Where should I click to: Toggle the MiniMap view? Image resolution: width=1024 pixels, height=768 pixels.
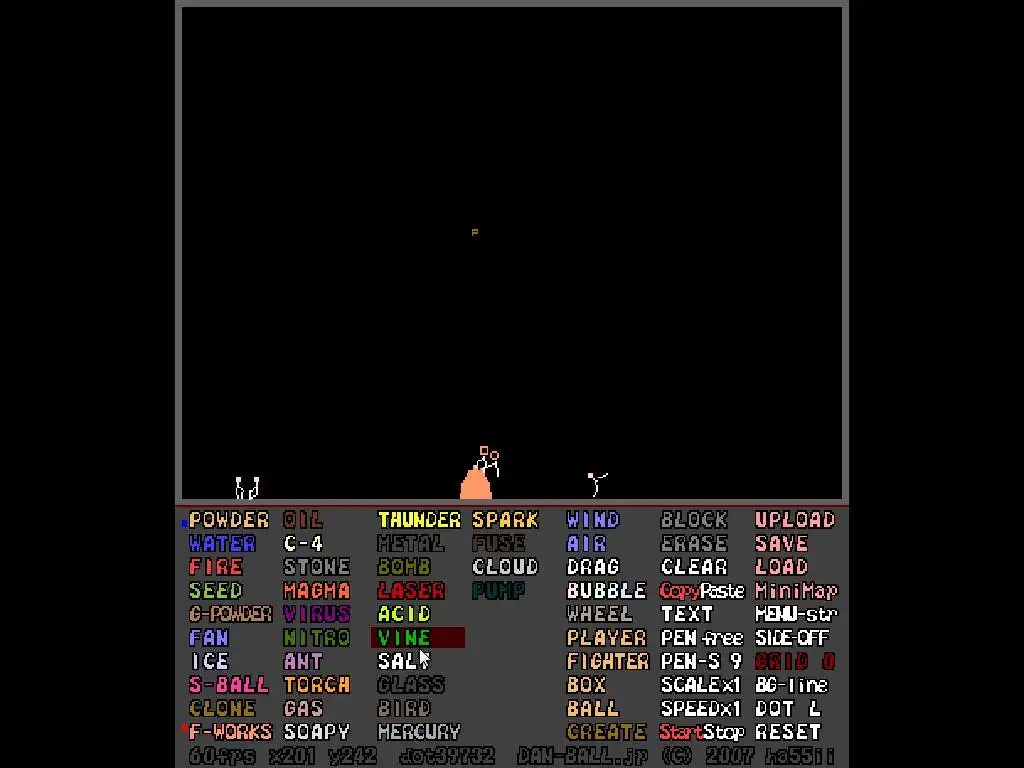[796, 591]
